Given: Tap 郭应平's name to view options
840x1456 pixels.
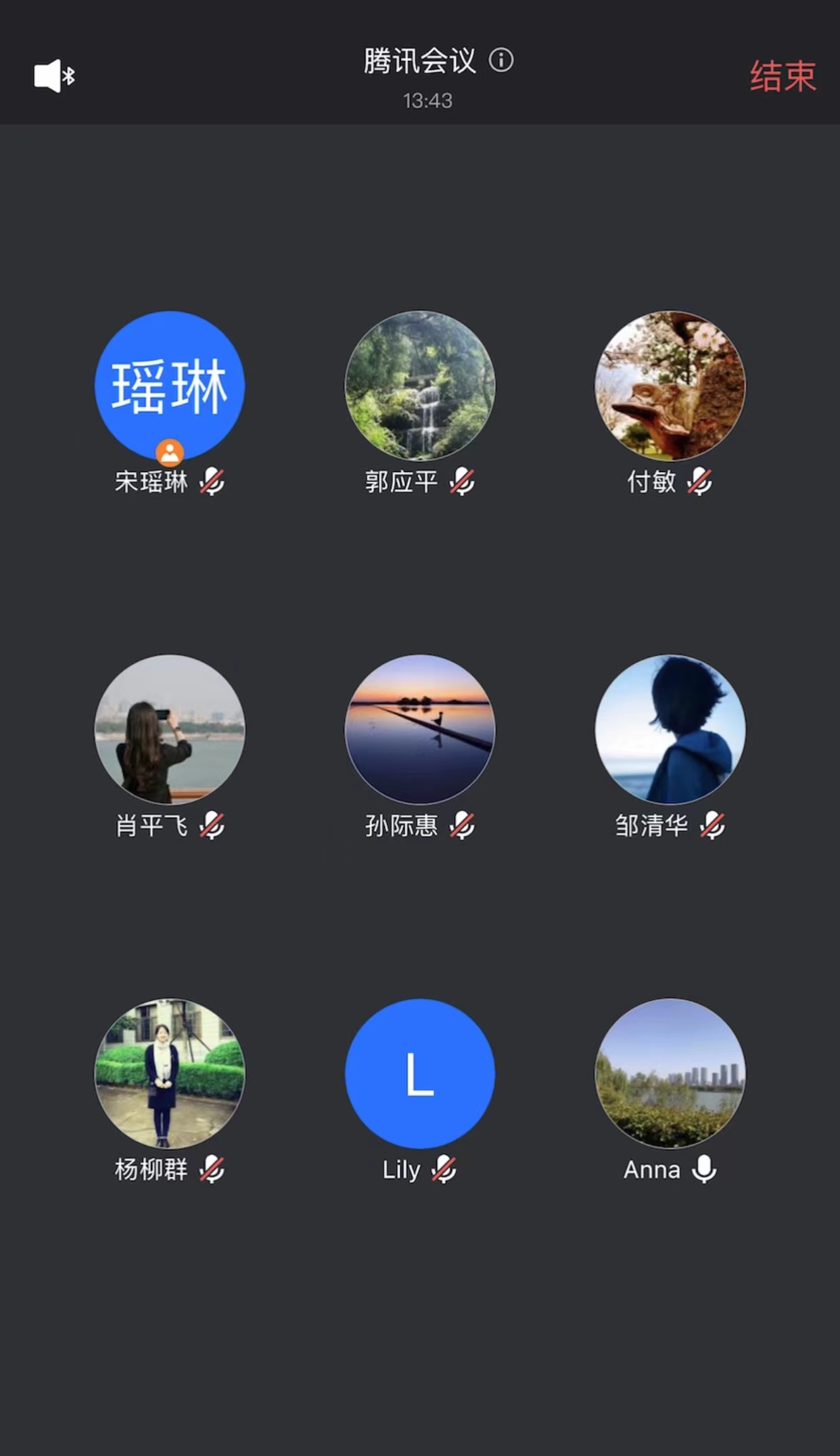Looking at the screenshot, I should 401,482.
